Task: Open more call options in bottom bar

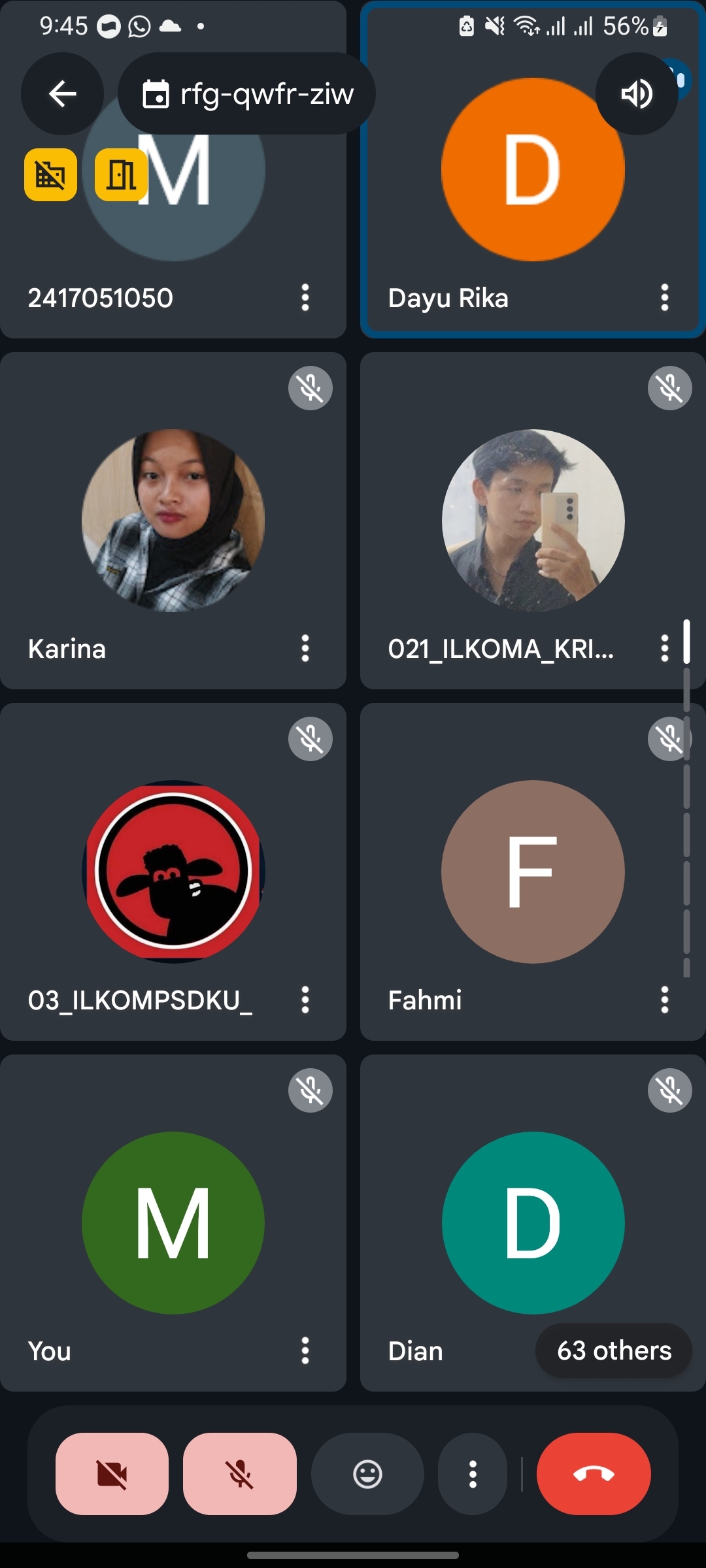Action: click(x=473, y=1474)
